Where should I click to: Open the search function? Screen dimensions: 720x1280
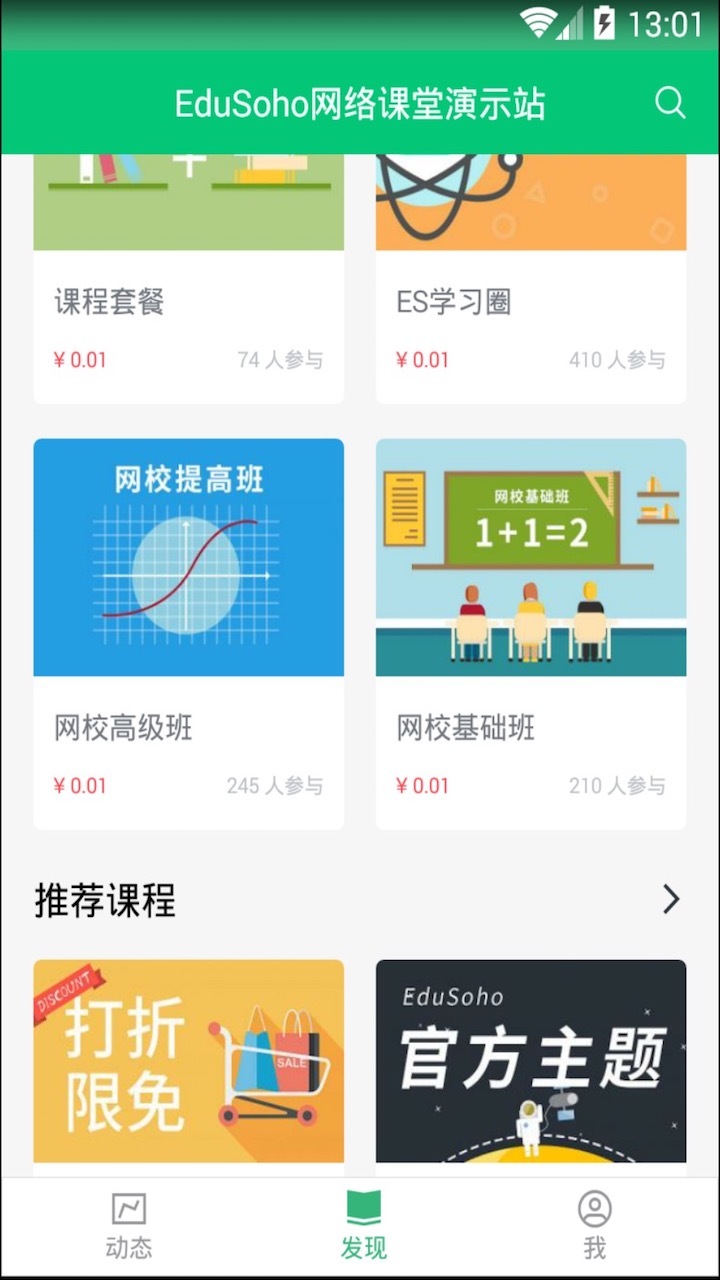[669, 102]
